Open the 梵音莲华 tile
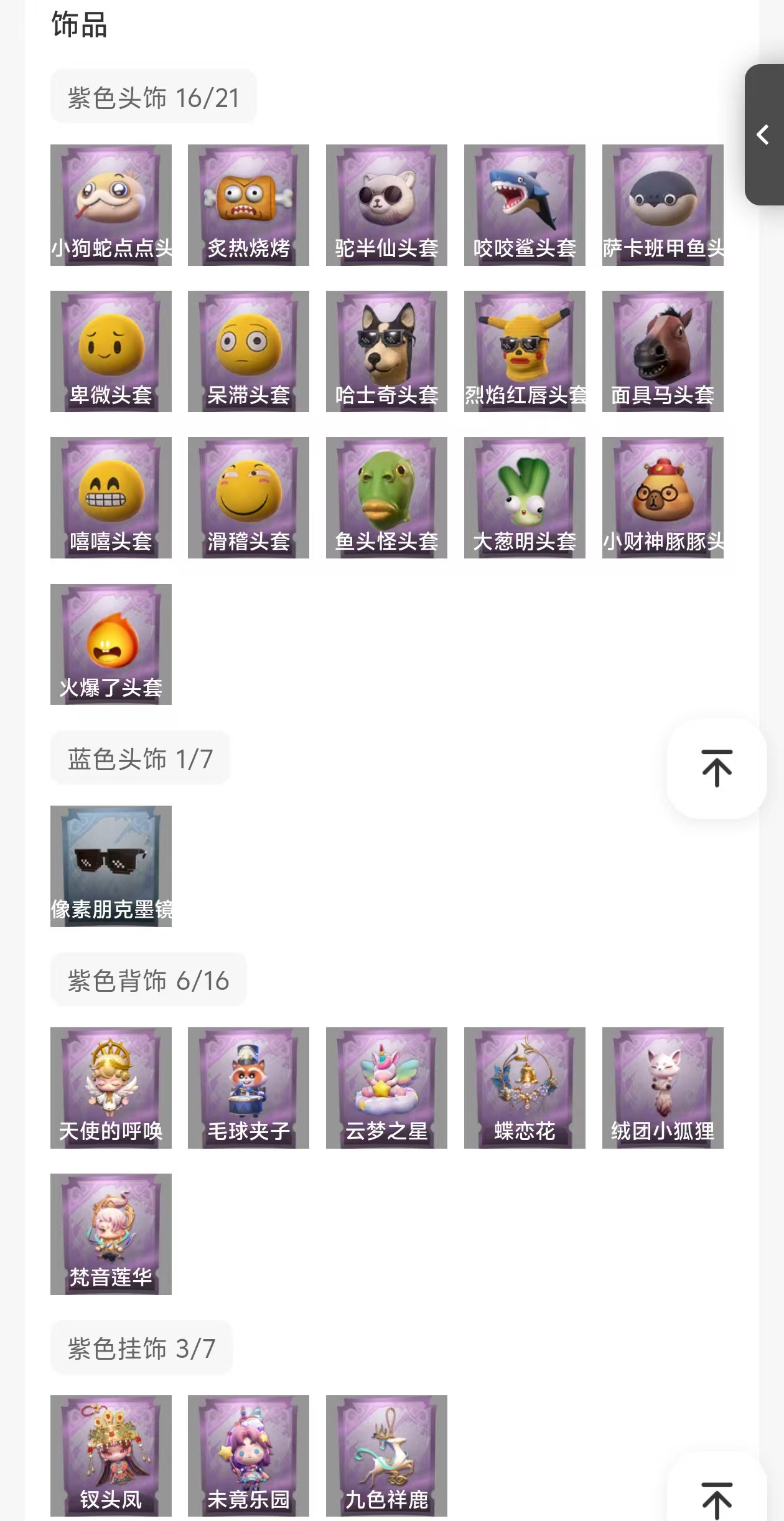The image size is (784, 1521). (x=111, y=1234)
